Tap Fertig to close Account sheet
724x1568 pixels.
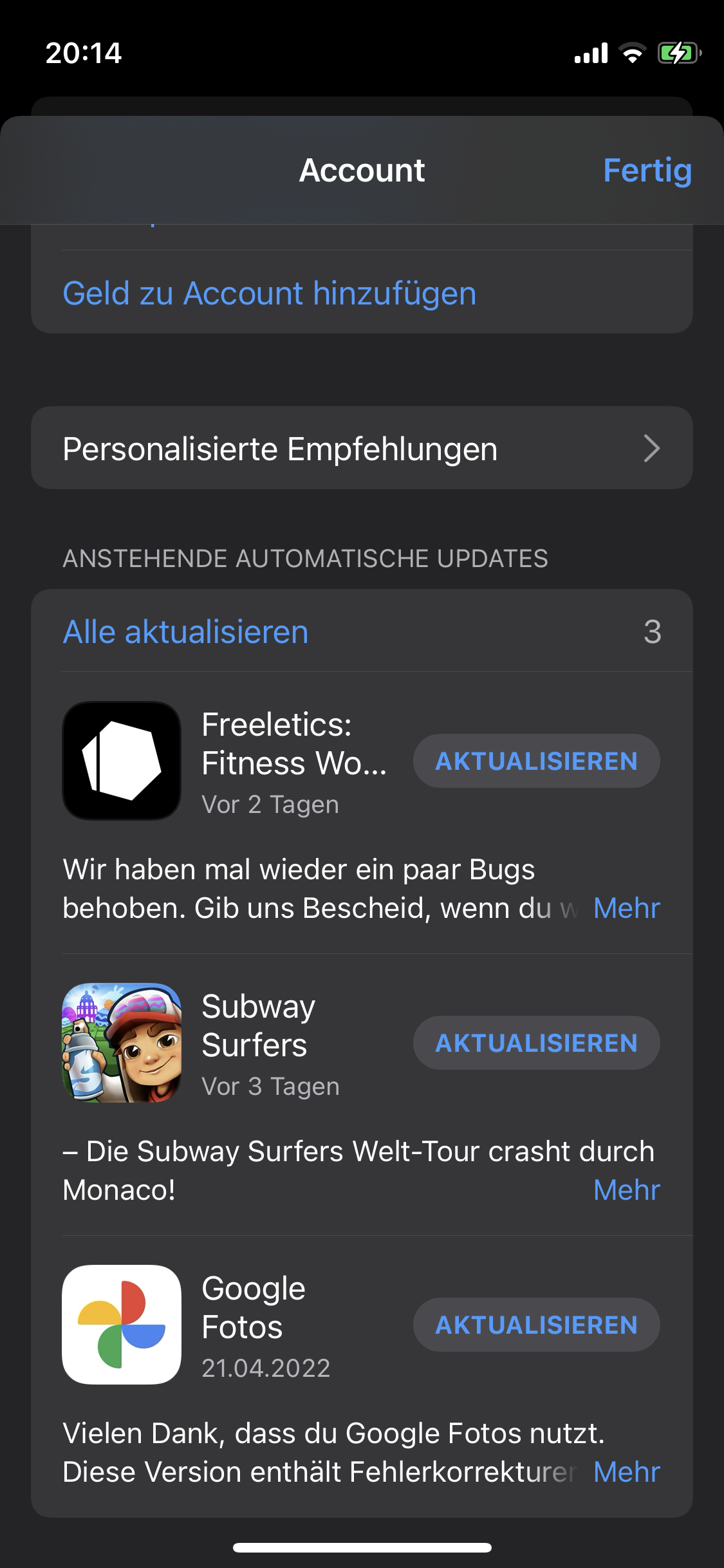click(647, 171)
